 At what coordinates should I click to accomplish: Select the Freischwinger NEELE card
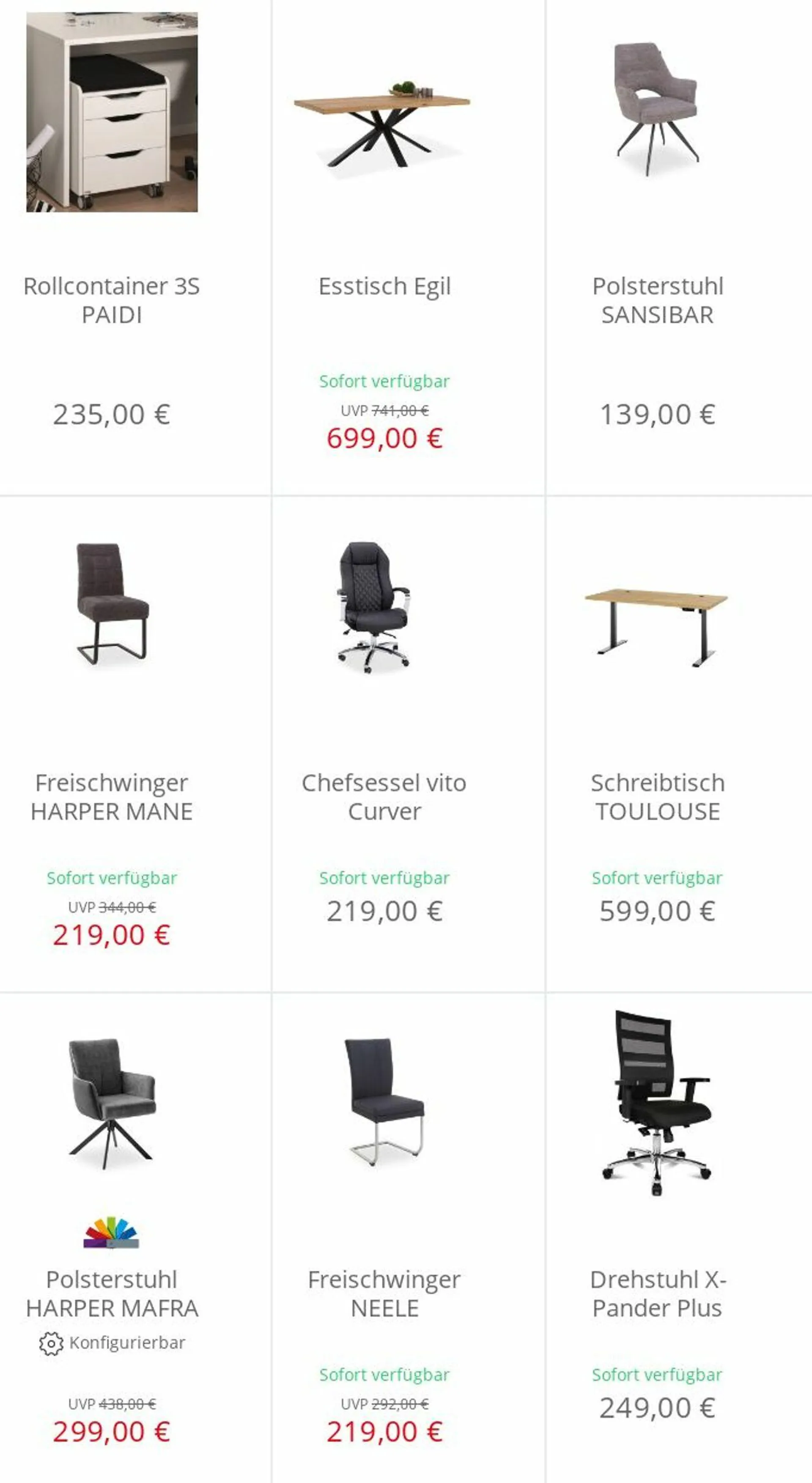[384, 1293]
